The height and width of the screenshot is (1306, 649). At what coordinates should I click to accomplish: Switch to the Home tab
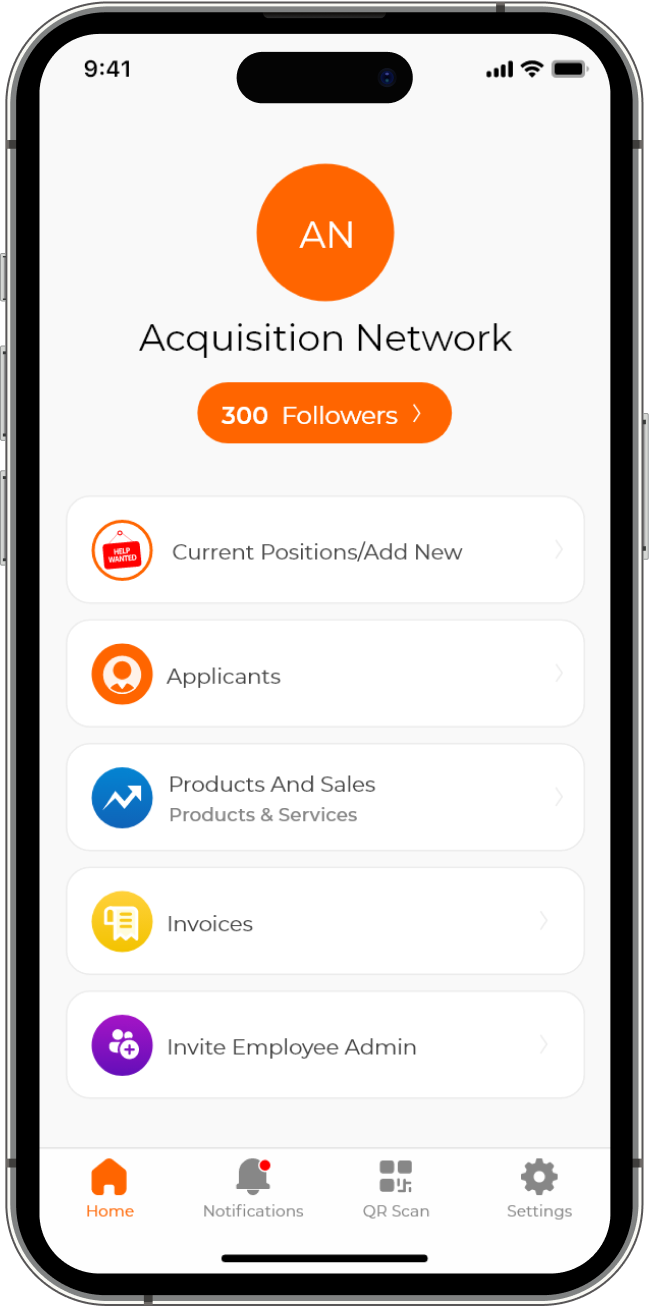click(110, 1189)
